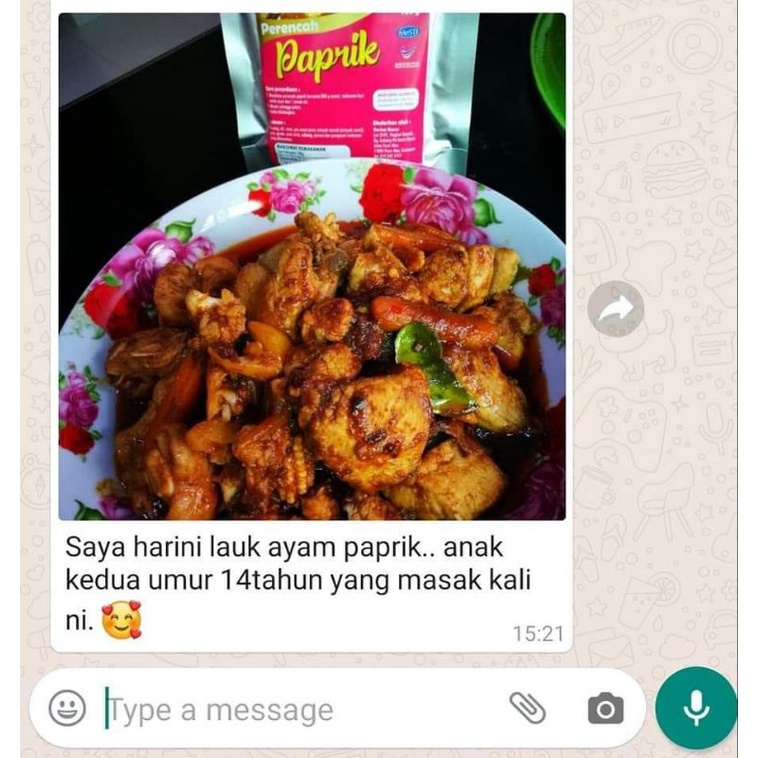Open the emoji picker
Screen dimensions: 758x758
[x=67, y=708]
